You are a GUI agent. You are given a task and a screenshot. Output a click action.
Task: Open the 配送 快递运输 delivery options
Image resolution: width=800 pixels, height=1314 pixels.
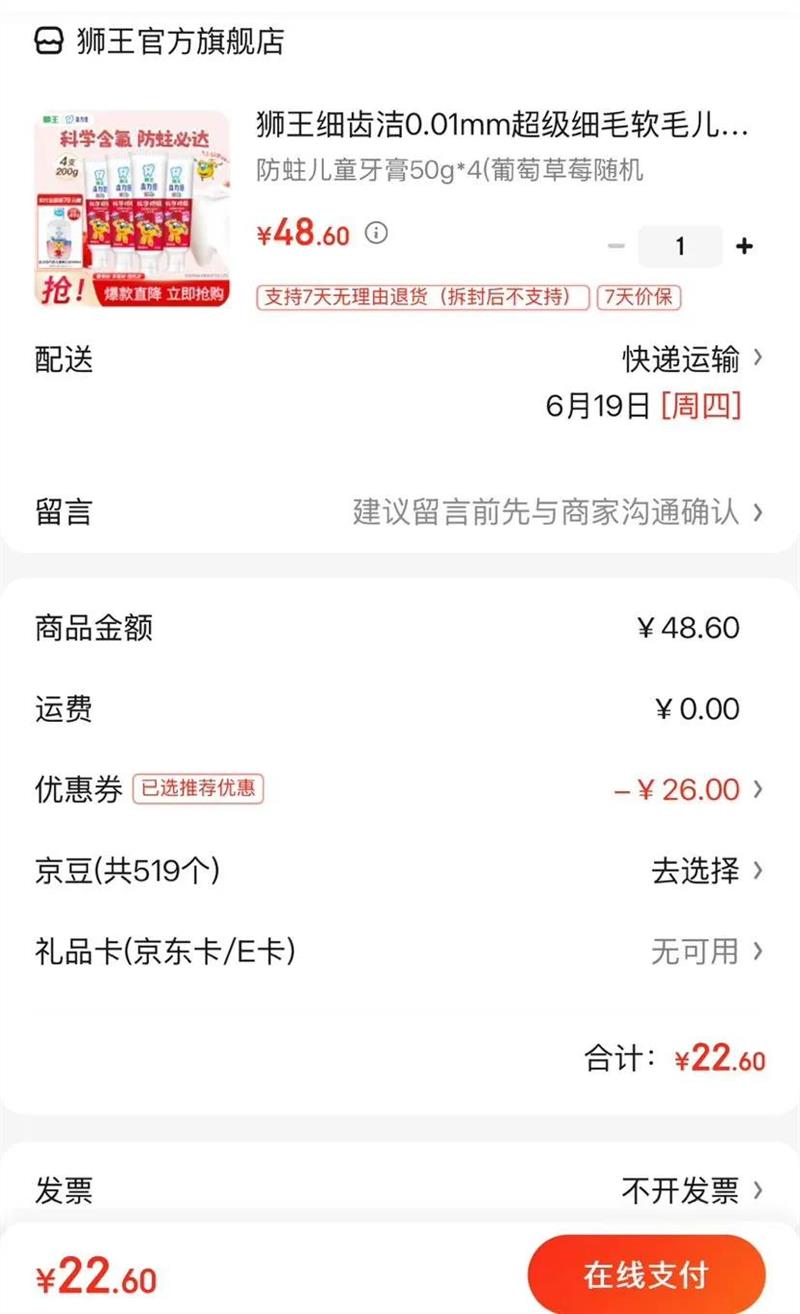tap(692, 359)
